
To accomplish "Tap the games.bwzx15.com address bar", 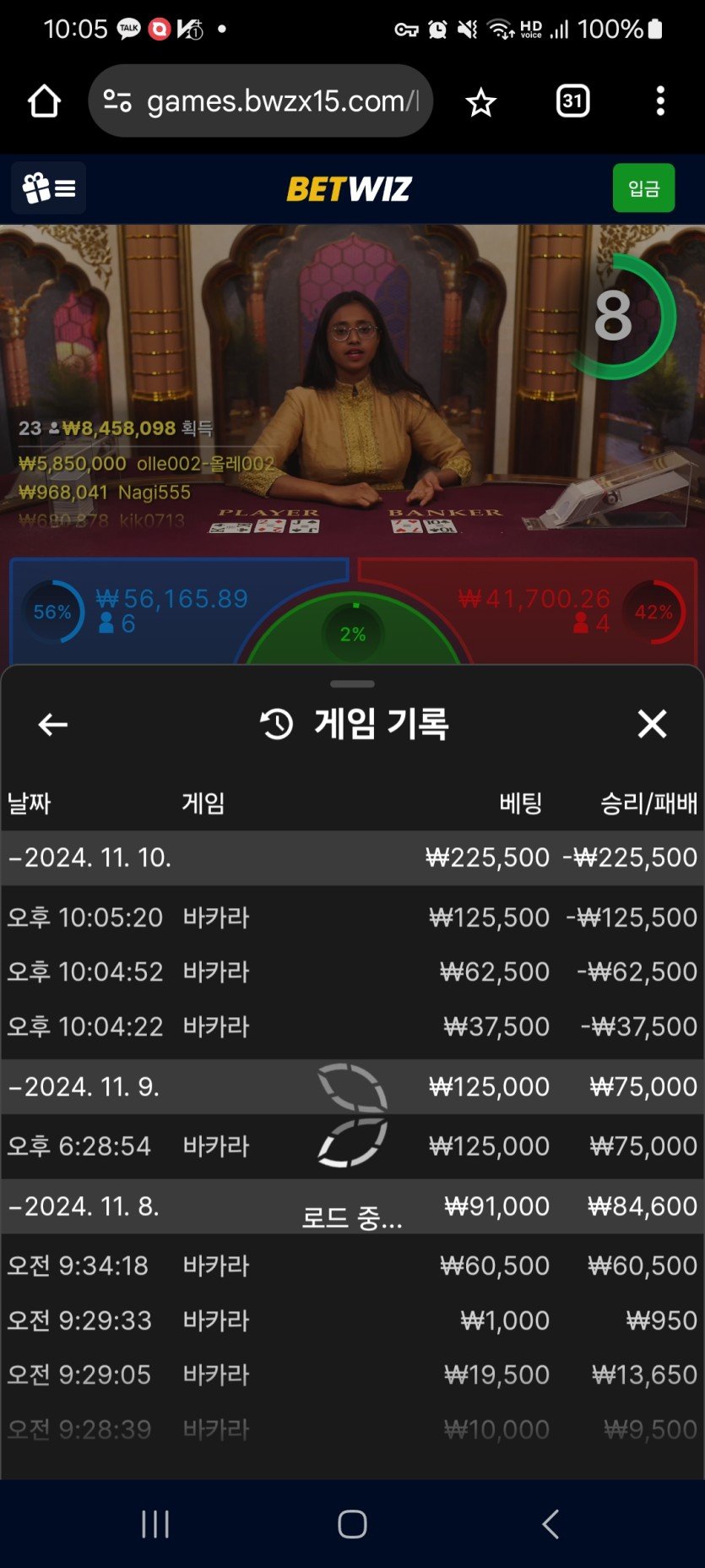I will point(260,101).
